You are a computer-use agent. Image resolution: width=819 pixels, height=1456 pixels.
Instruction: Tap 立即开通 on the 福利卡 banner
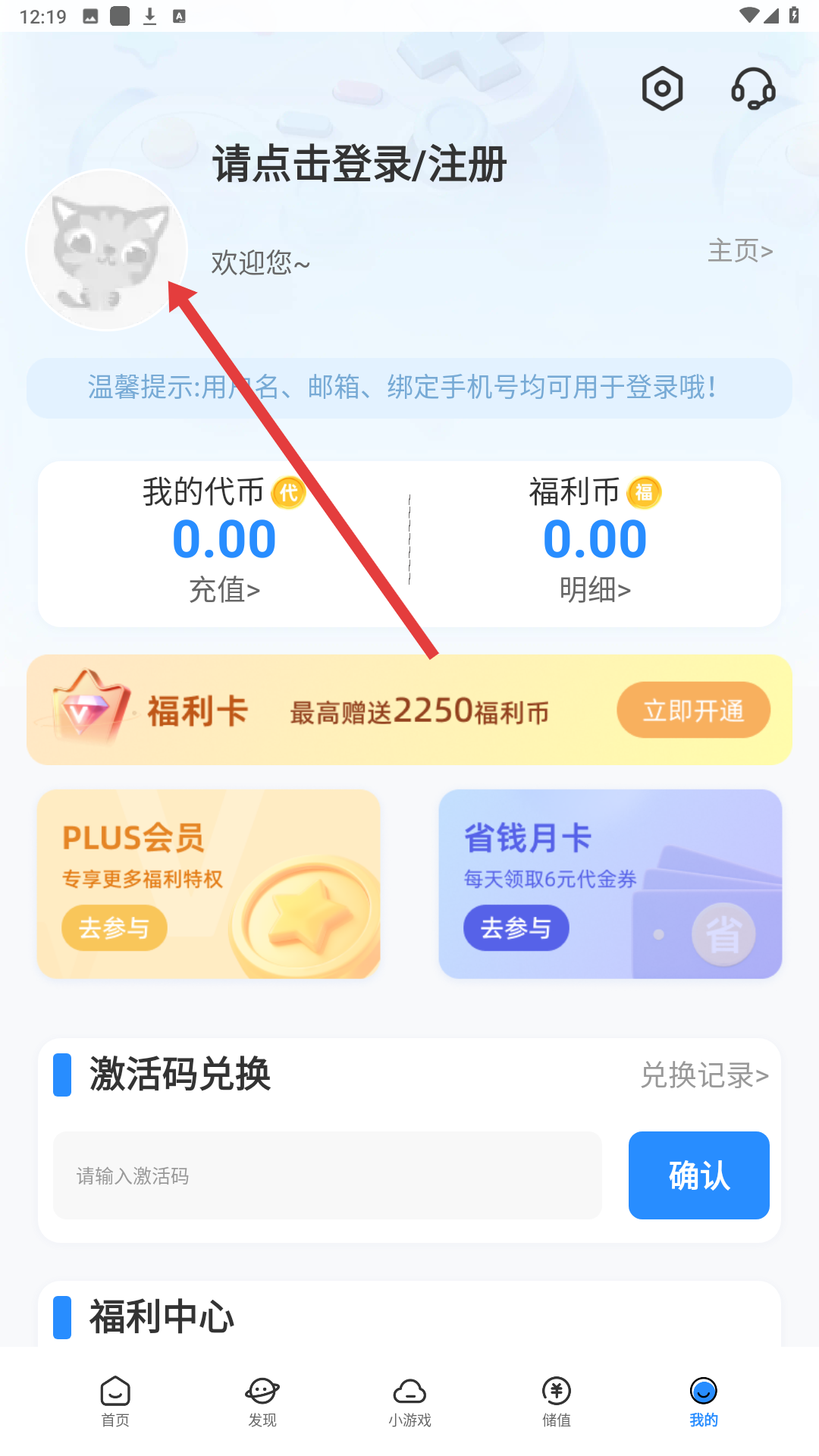pyautogui.click(x=693, y=710)
